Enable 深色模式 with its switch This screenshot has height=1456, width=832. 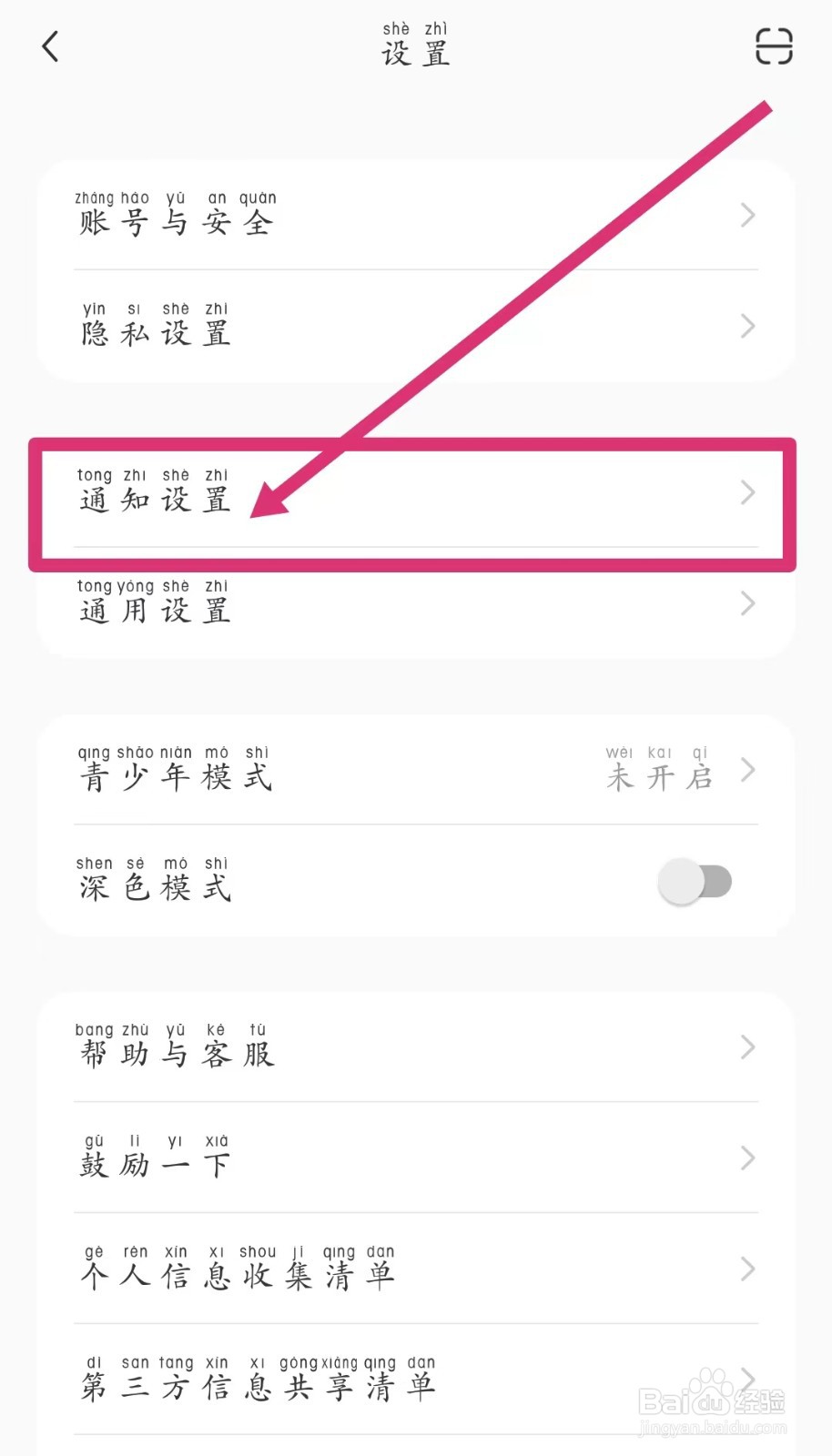tap(695, 881)
